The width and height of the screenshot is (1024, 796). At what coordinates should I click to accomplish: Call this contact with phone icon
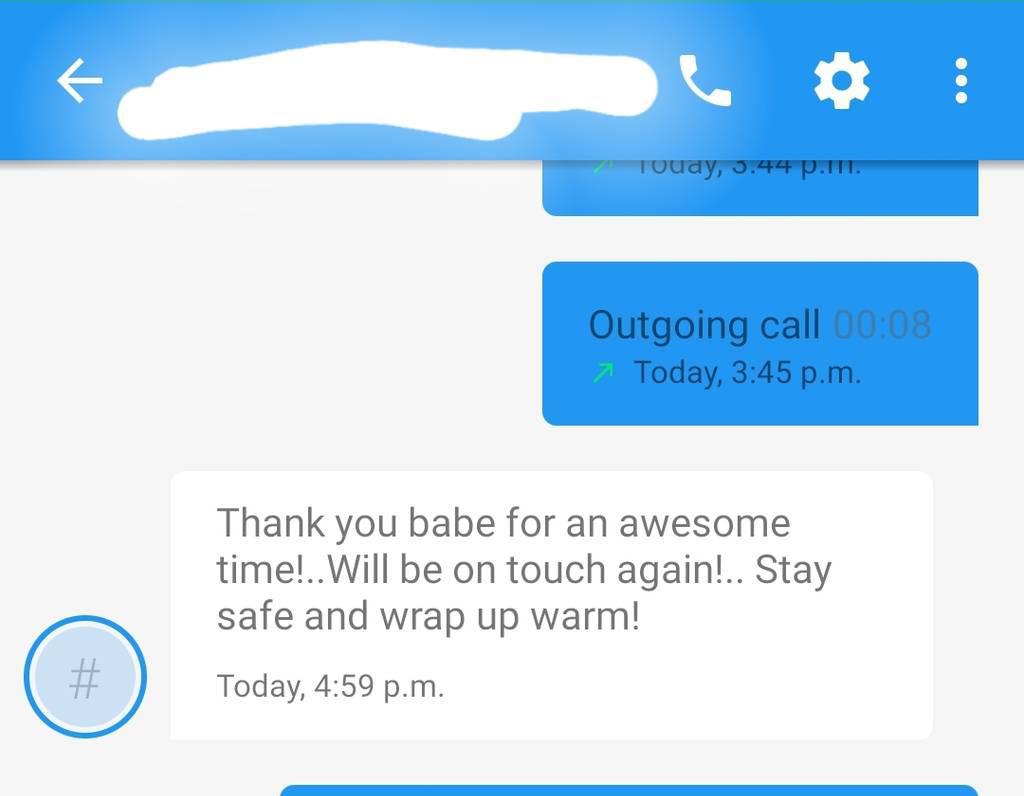click(x=705, y=80)
